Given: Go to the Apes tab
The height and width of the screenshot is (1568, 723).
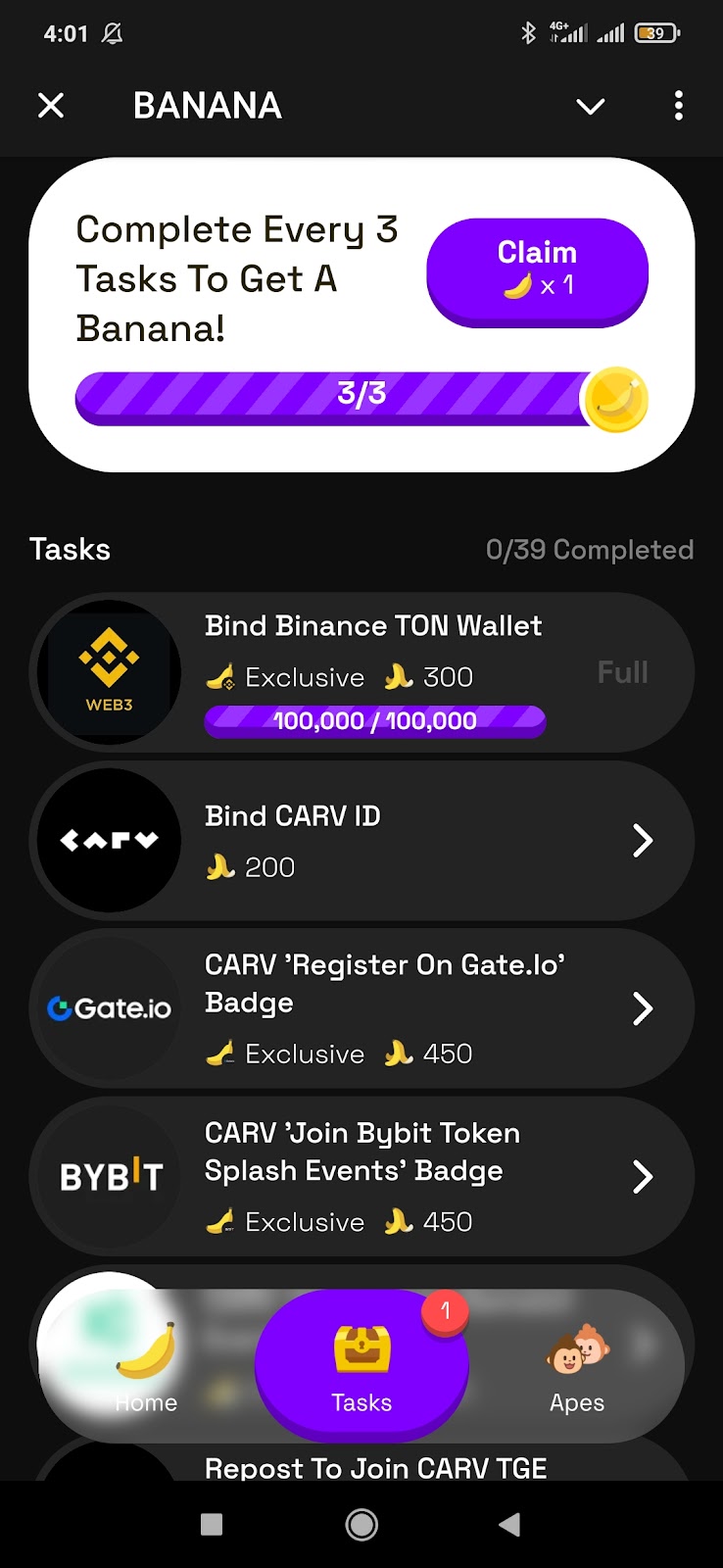Looking at the screenshot, I should (x=577, y=1367).
